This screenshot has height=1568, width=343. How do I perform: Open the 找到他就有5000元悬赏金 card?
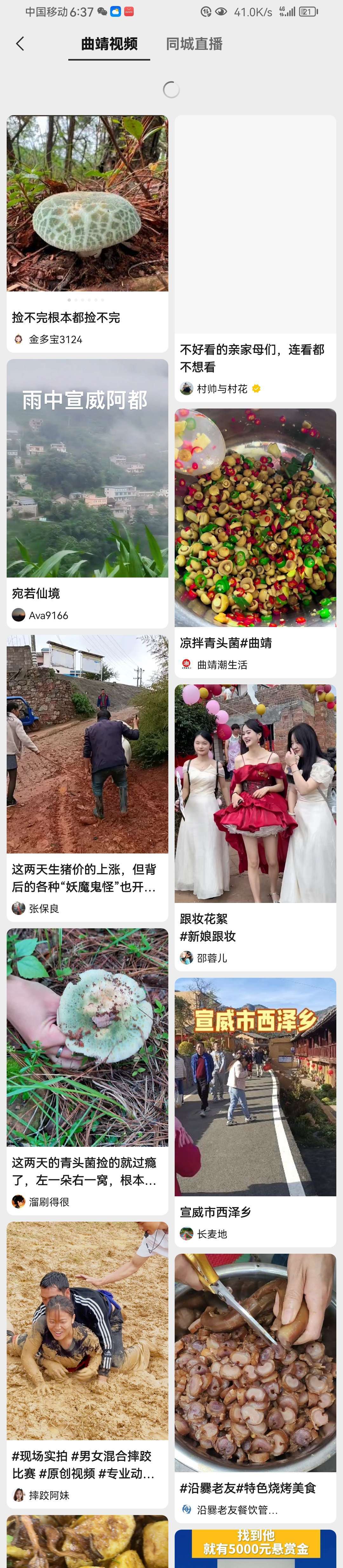click(x=255, y=1549)
